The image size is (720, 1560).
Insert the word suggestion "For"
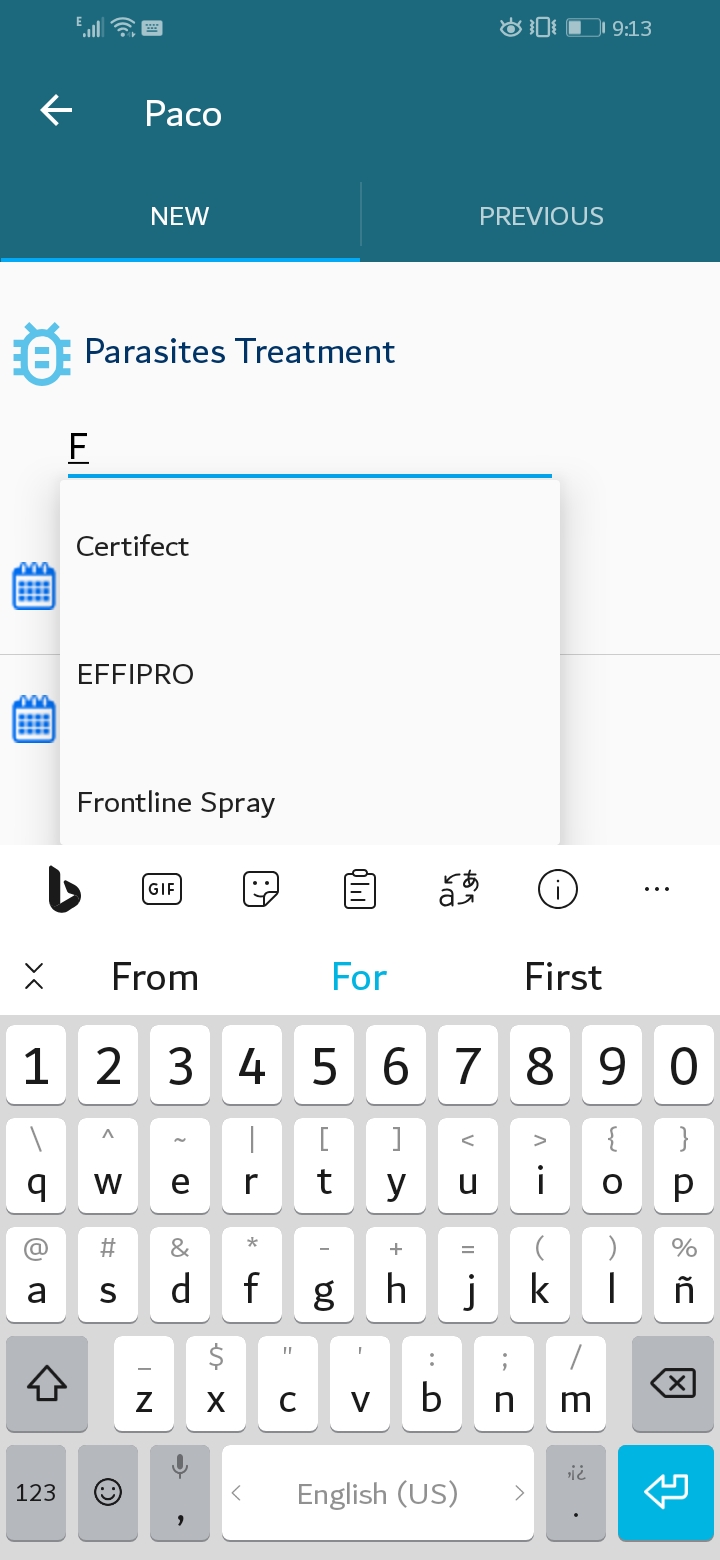(x=359, y=977)
